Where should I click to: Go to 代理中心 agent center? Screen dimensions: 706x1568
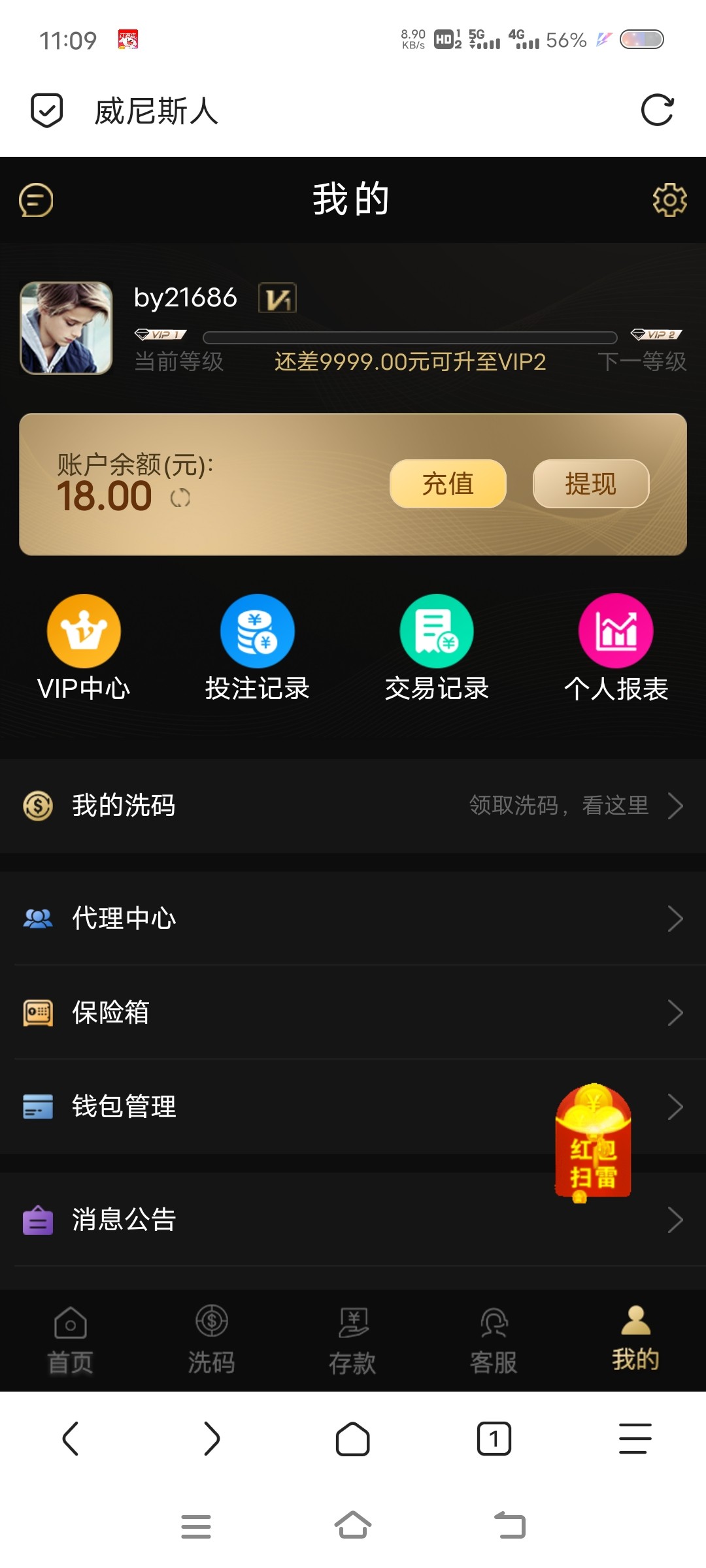click(x=353, y=919)
